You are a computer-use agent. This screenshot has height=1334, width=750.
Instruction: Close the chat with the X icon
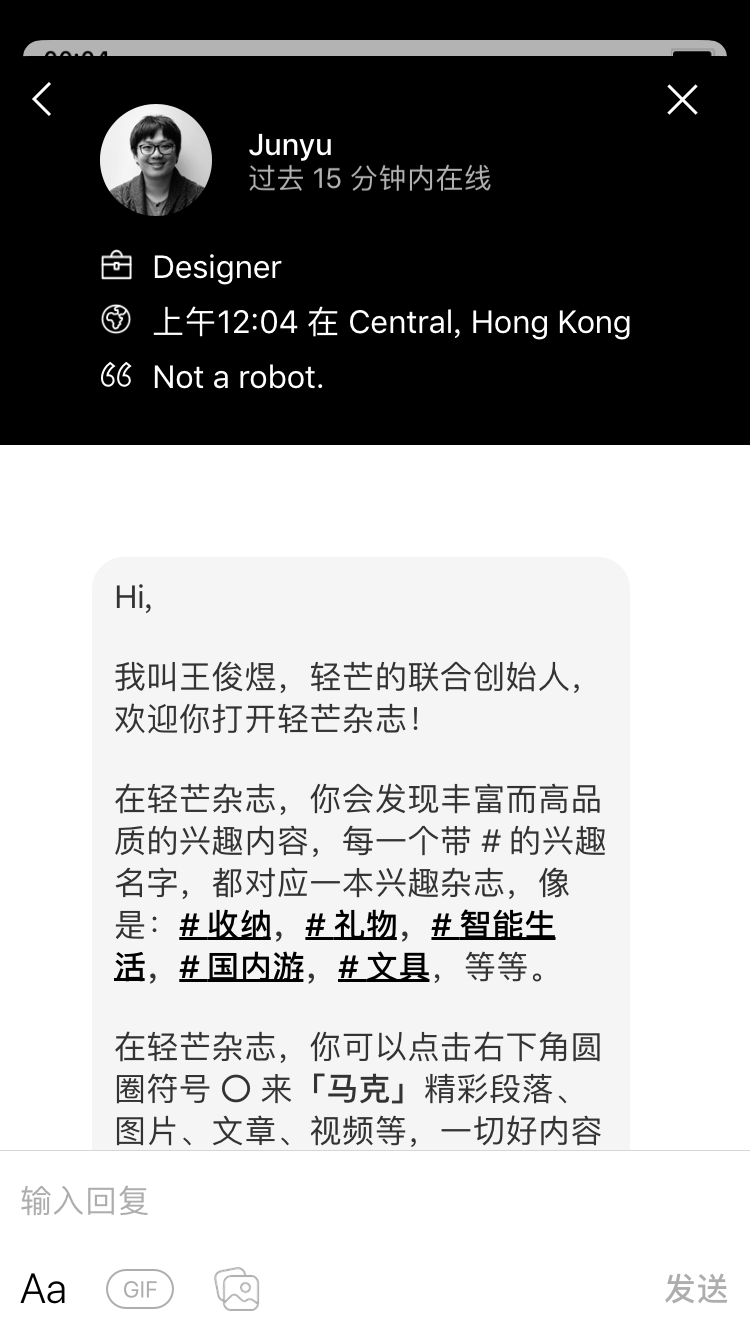click(x=682, y=99)
